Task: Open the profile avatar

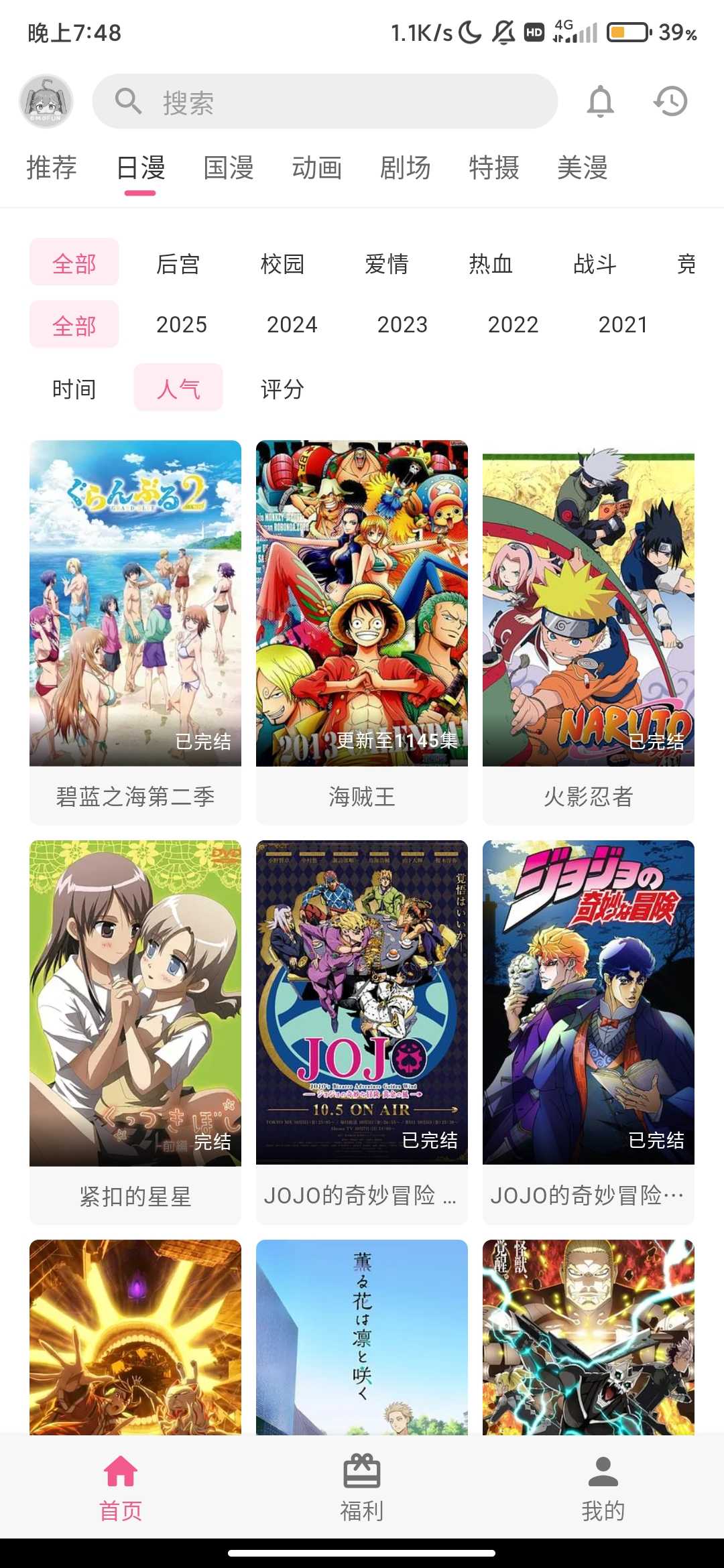Action: pos(46,101)
